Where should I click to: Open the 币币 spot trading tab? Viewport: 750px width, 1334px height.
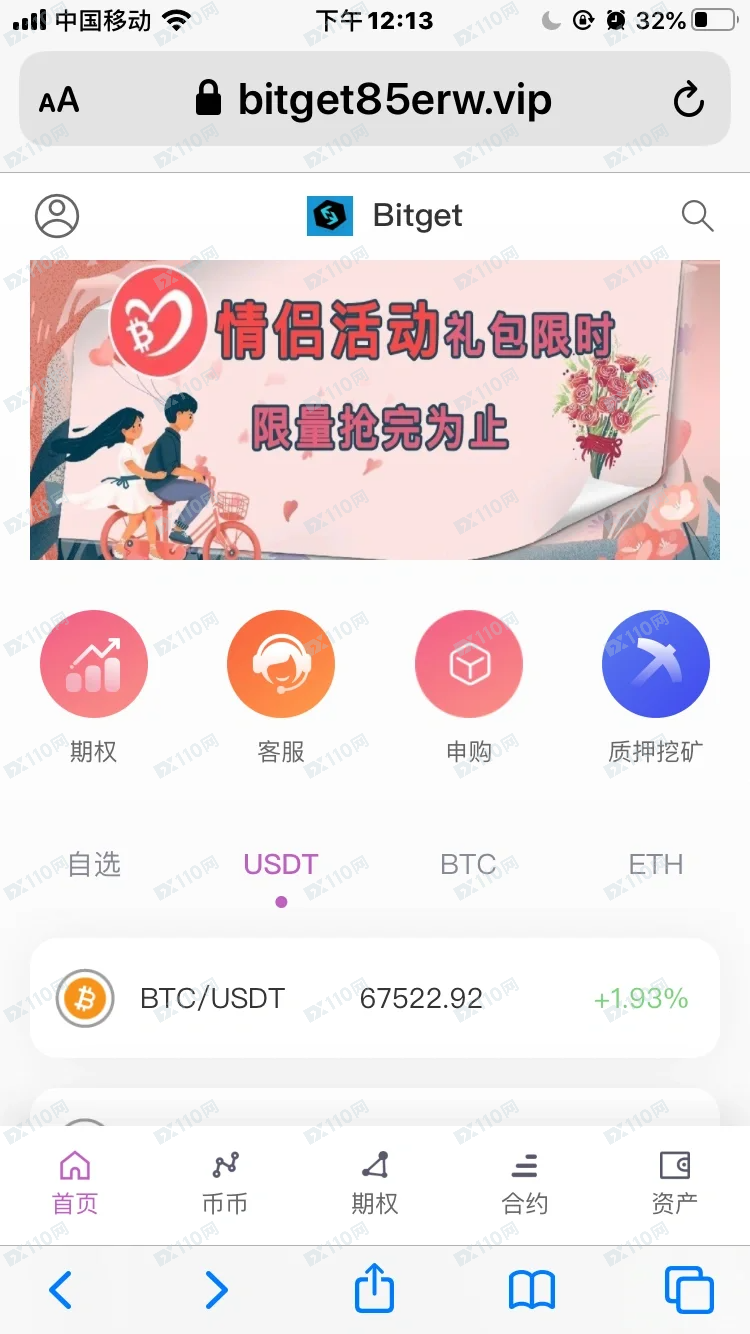pos(225,1183)
